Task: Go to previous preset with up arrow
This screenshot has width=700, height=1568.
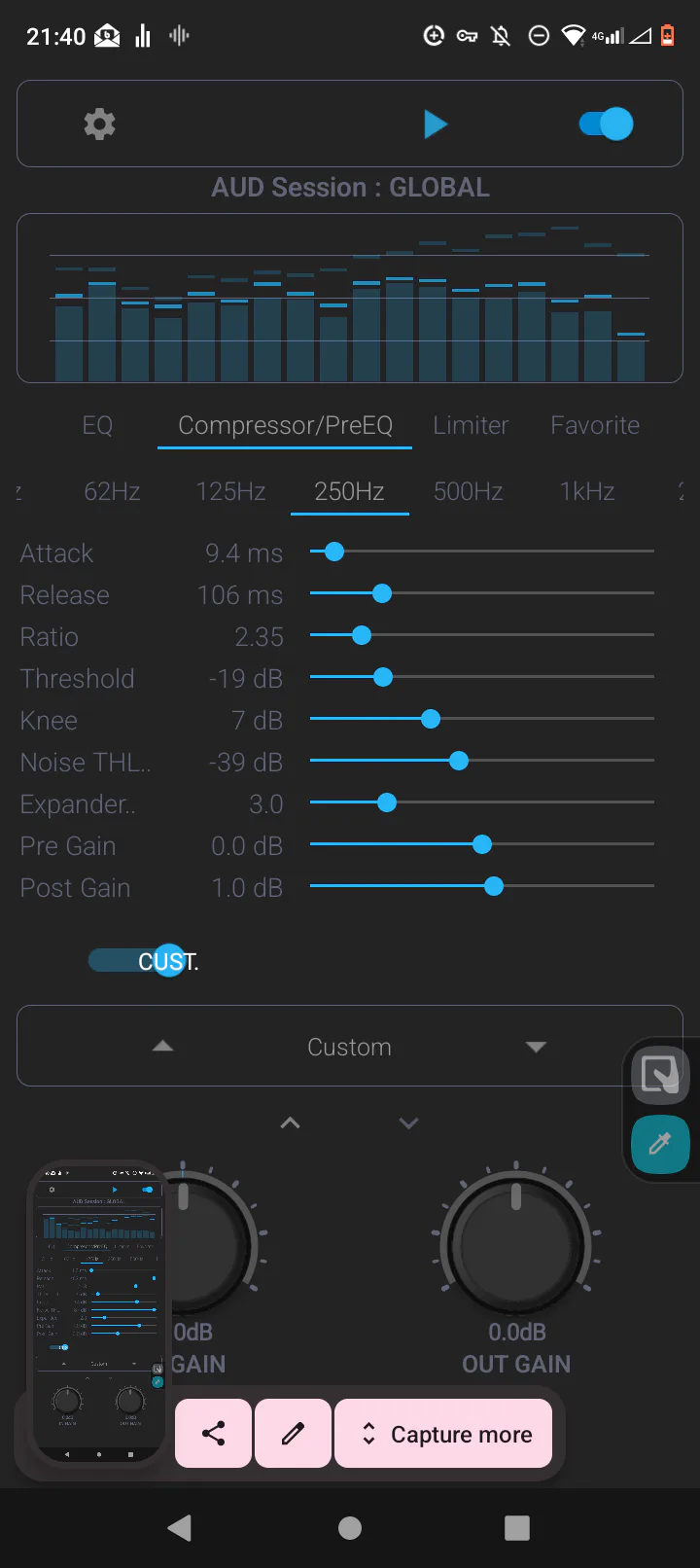Action: (163, 1046)
